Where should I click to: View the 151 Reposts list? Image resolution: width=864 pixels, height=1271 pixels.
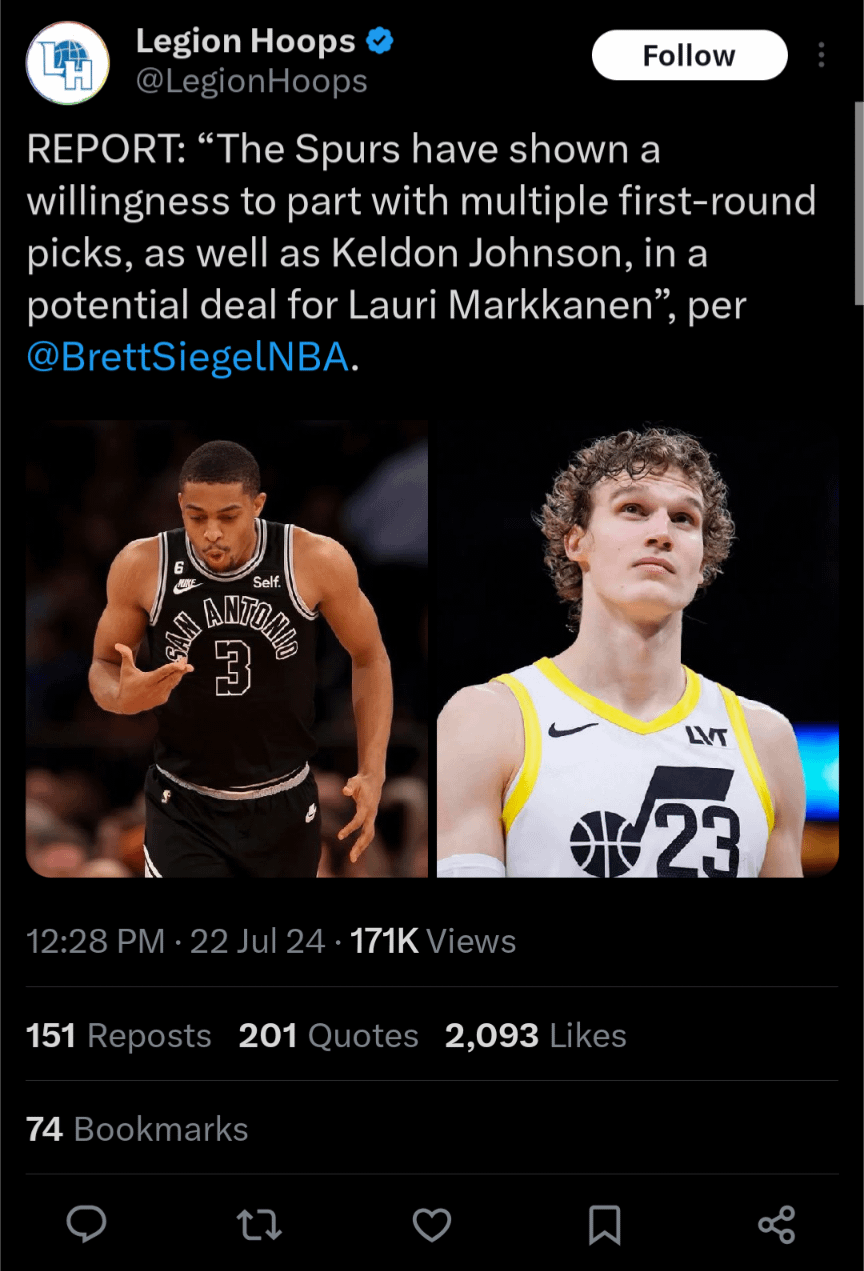coord(119,1036)
